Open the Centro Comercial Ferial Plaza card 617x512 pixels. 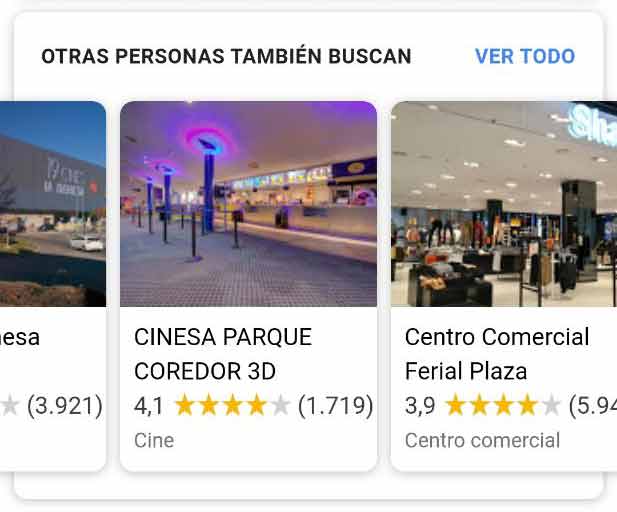[503, 285]
